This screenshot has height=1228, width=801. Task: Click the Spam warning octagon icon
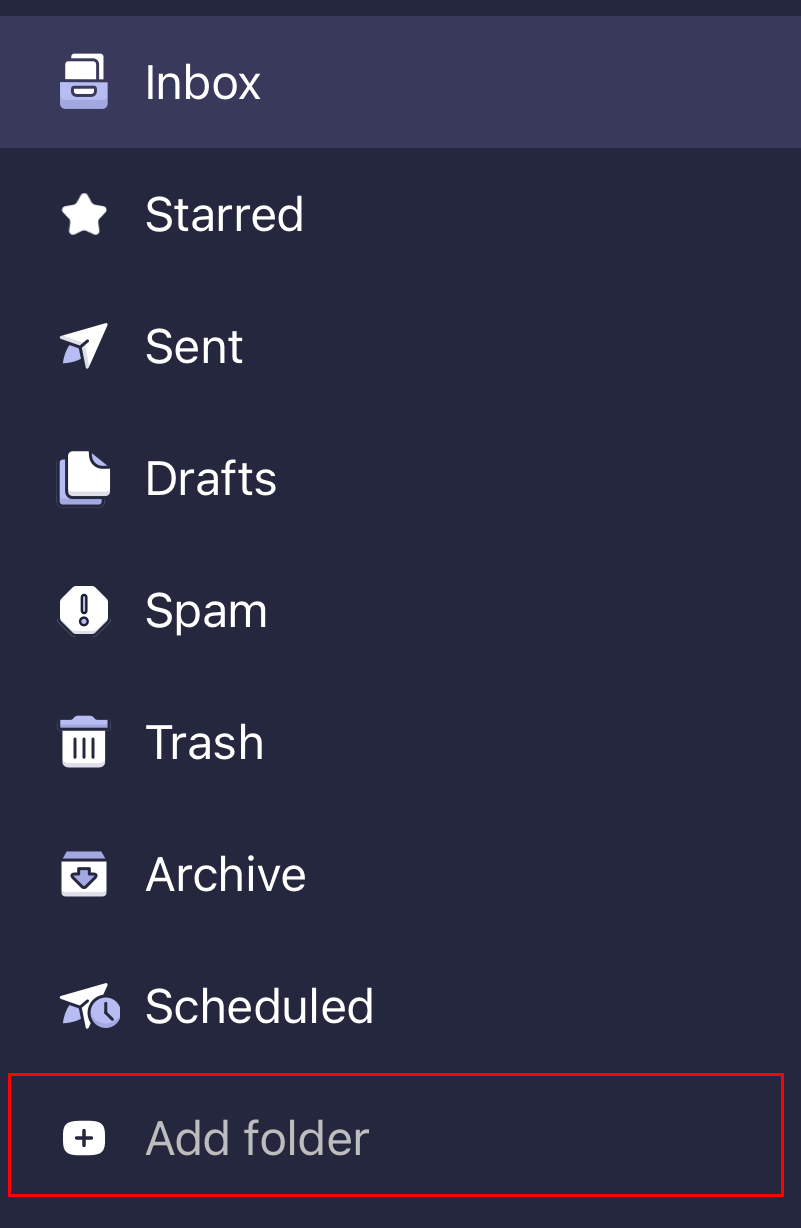point(84,610)
